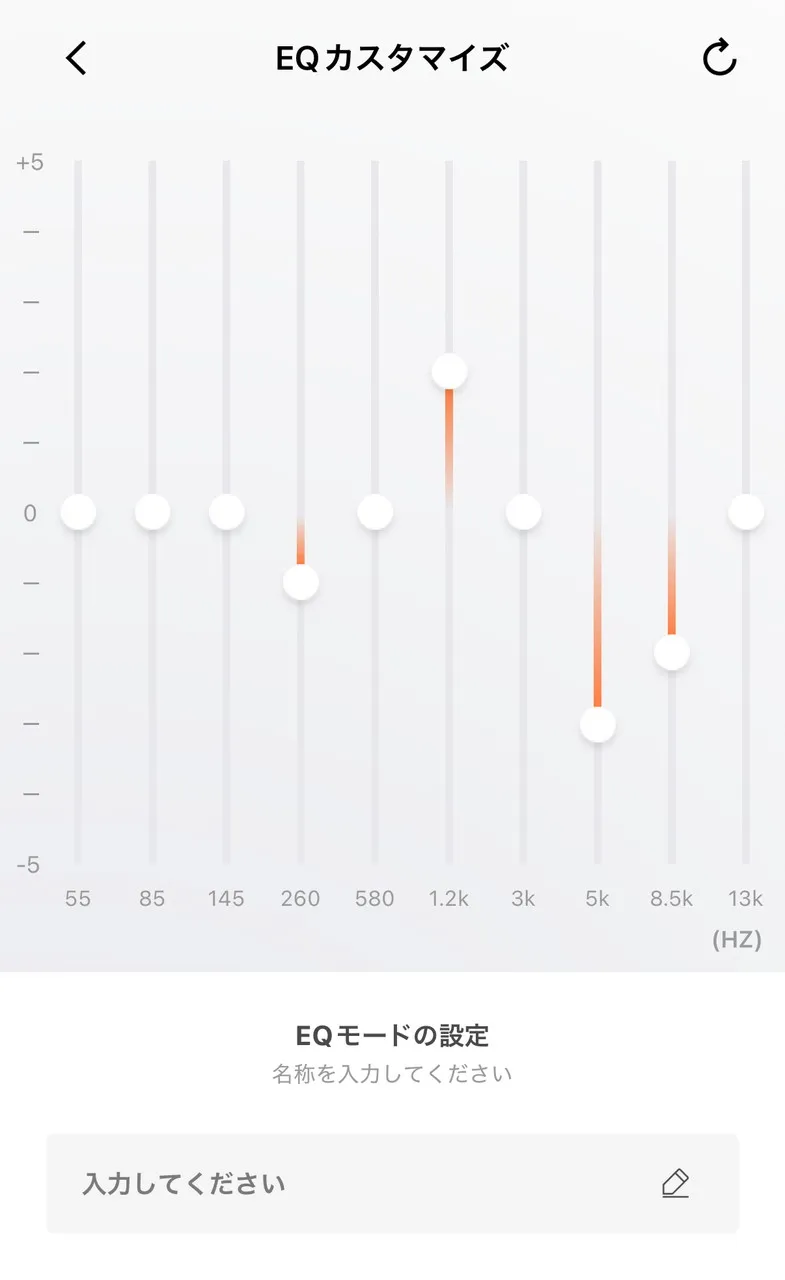Tap the 260 Hz slider knob
The image size is (785, 1280).
(x=301, y=582)
